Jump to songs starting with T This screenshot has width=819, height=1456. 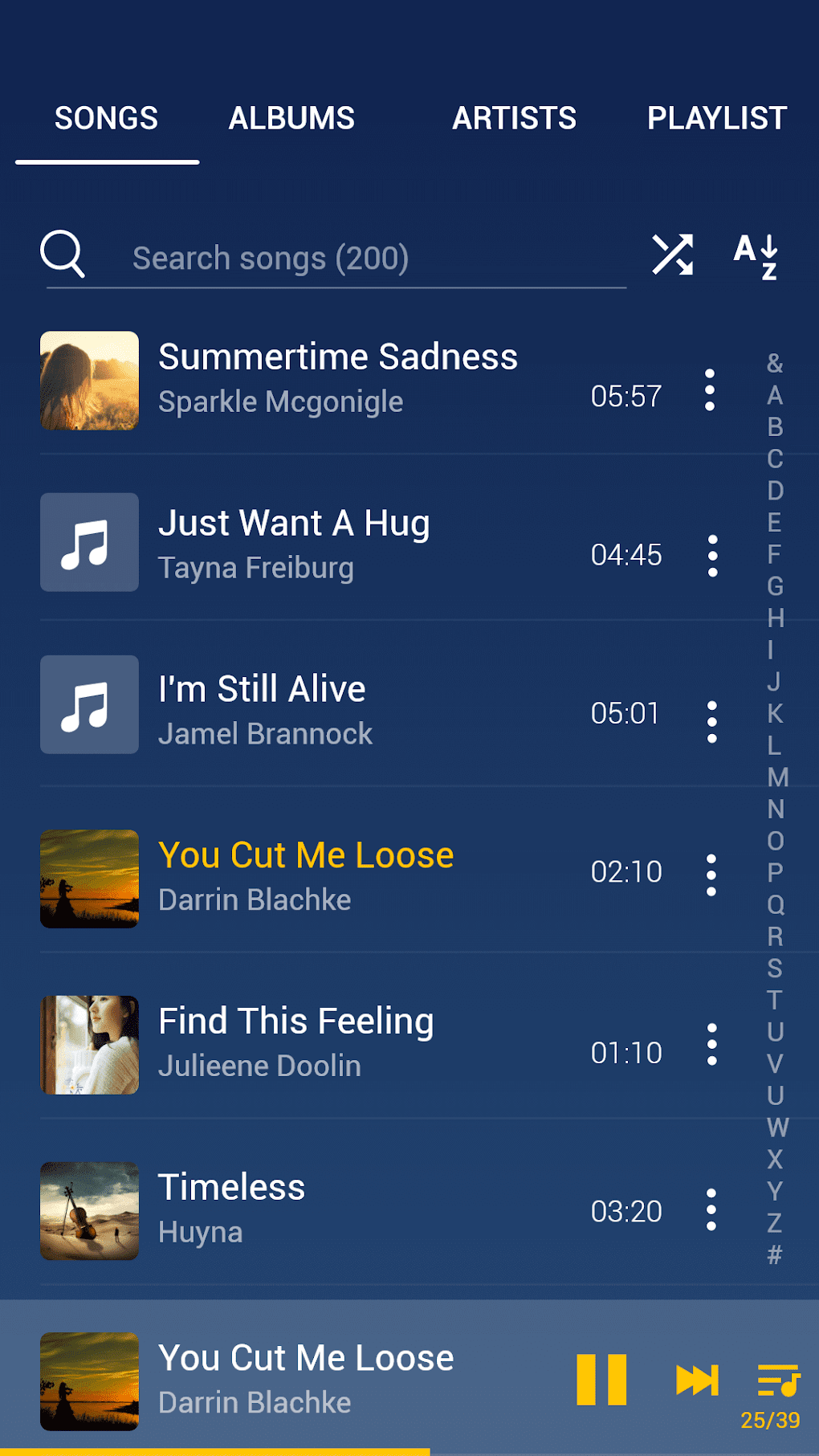(x=773, y=1000)
